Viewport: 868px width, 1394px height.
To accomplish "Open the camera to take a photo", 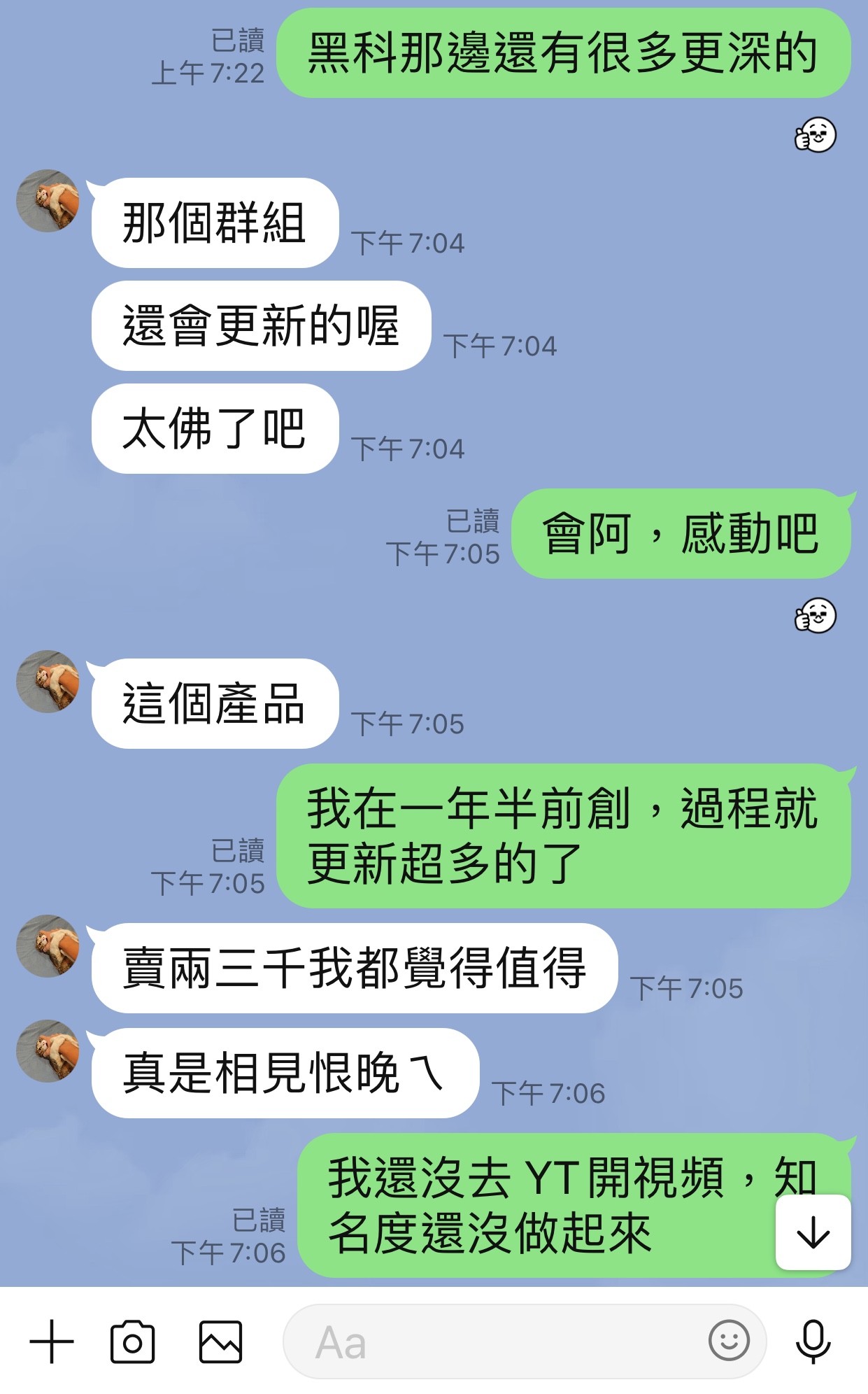I will pyautogui.click(x=132, y=1342).
